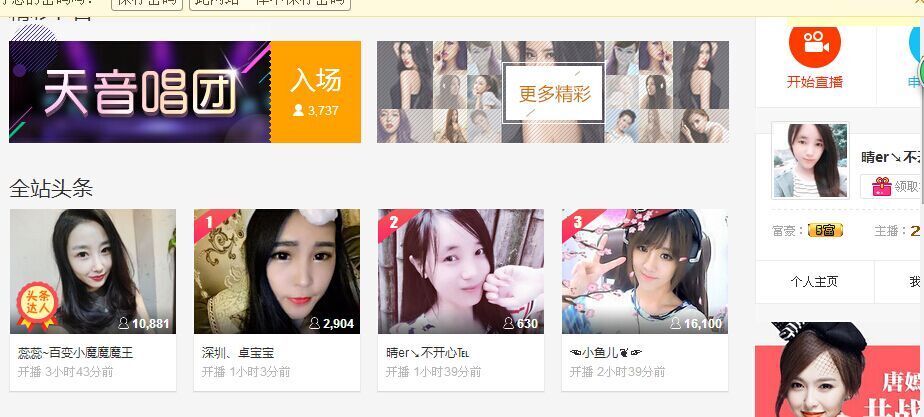Open 更多精彩 for more streamers
924x417 pixels.
point(553,93)
